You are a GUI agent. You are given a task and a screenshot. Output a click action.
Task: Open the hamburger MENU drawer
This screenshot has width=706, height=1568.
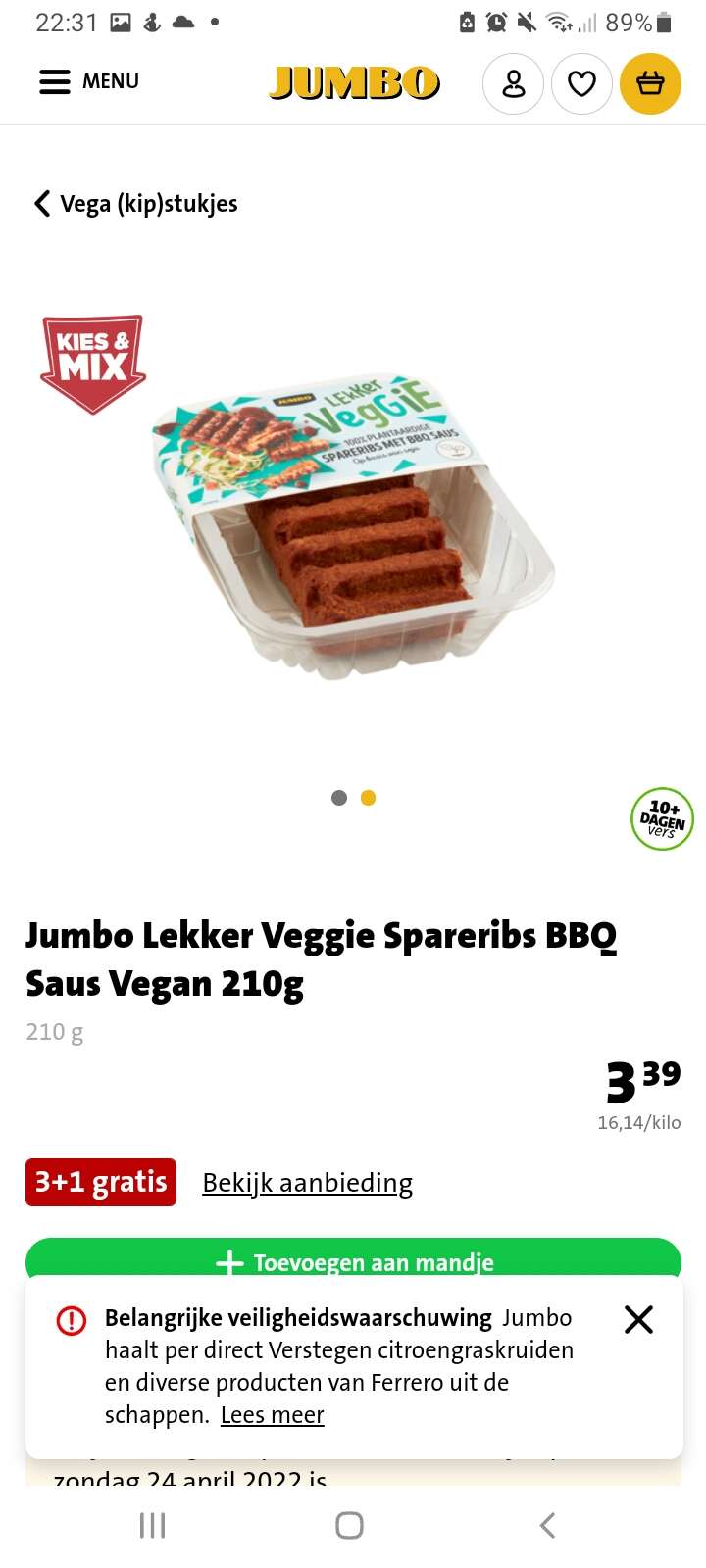tap(89, 81)
